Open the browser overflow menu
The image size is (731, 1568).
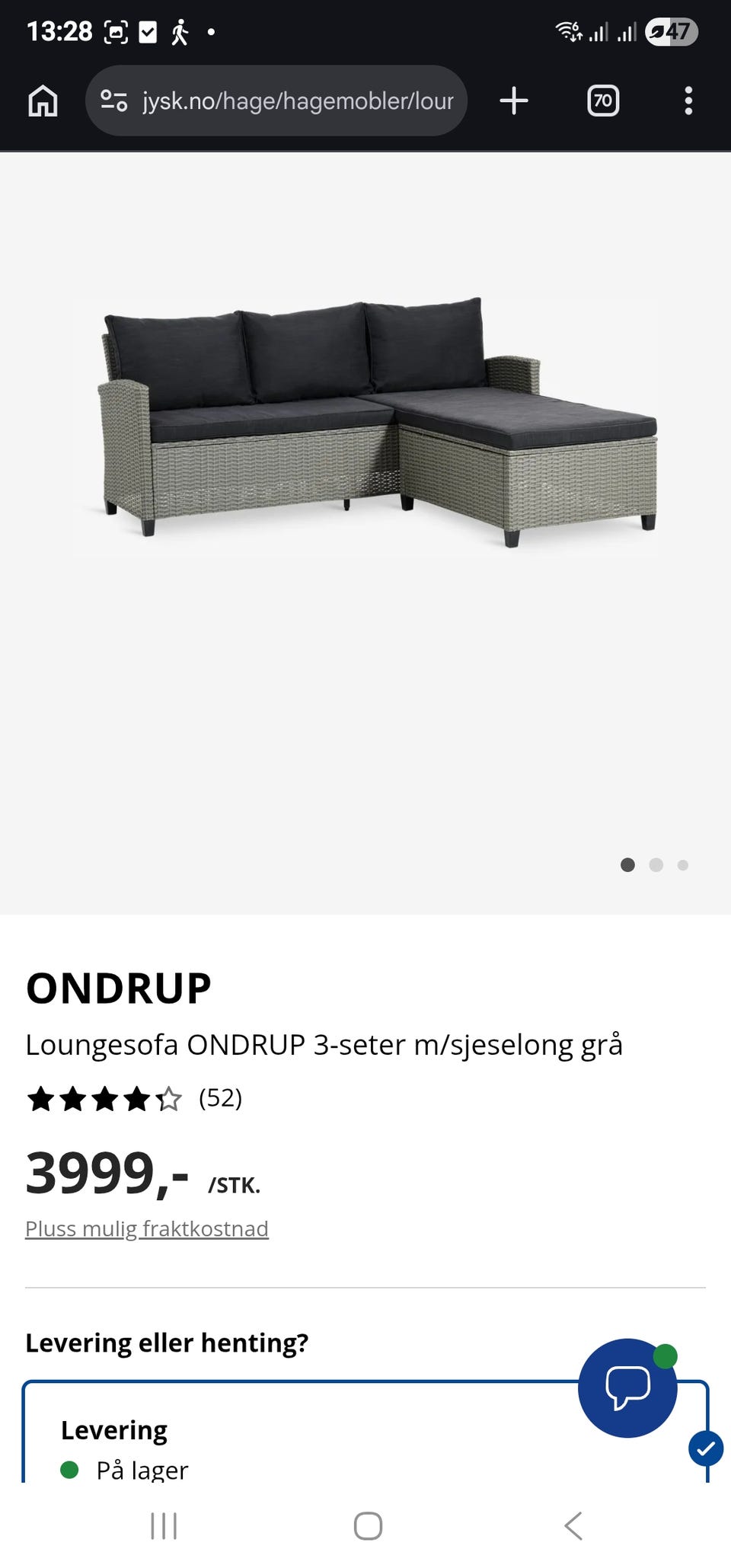coord(688,101)
